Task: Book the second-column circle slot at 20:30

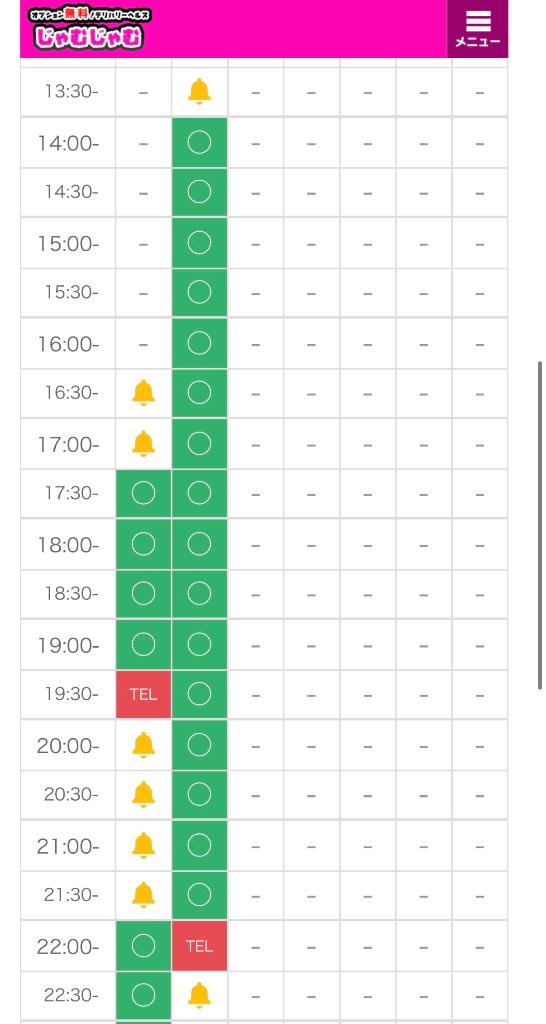Action: point(199,794)
